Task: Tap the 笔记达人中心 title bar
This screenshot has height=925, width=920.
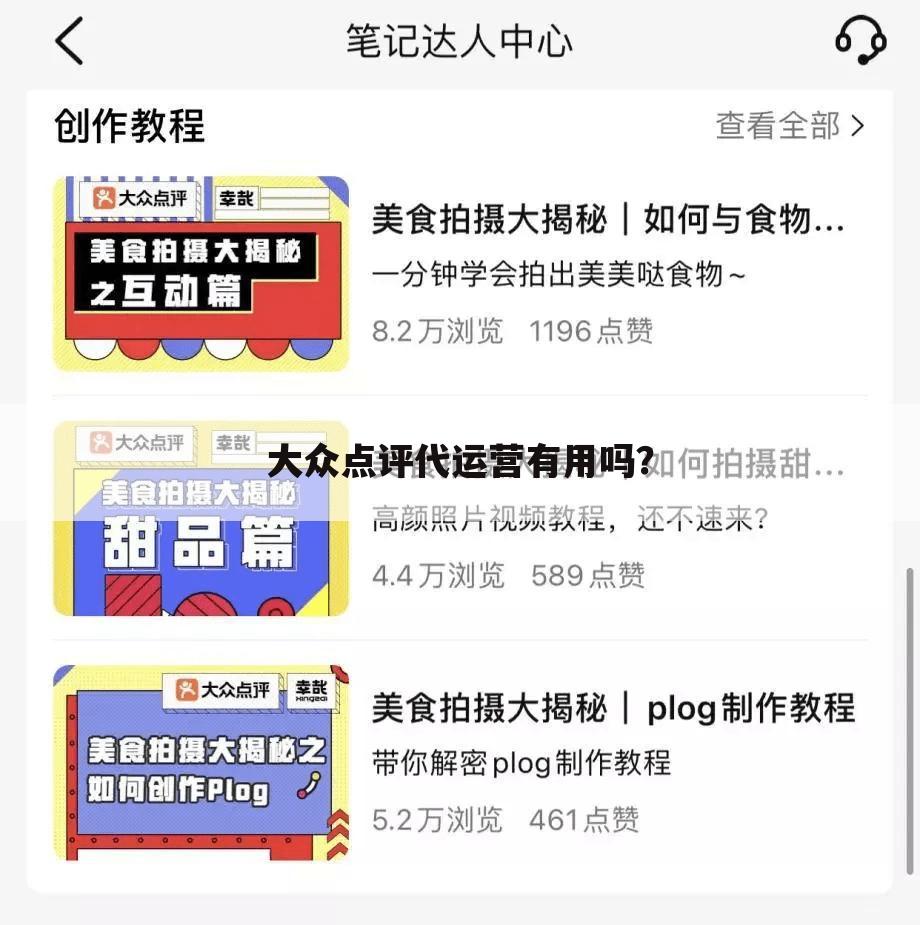Action: pos(459,42)
